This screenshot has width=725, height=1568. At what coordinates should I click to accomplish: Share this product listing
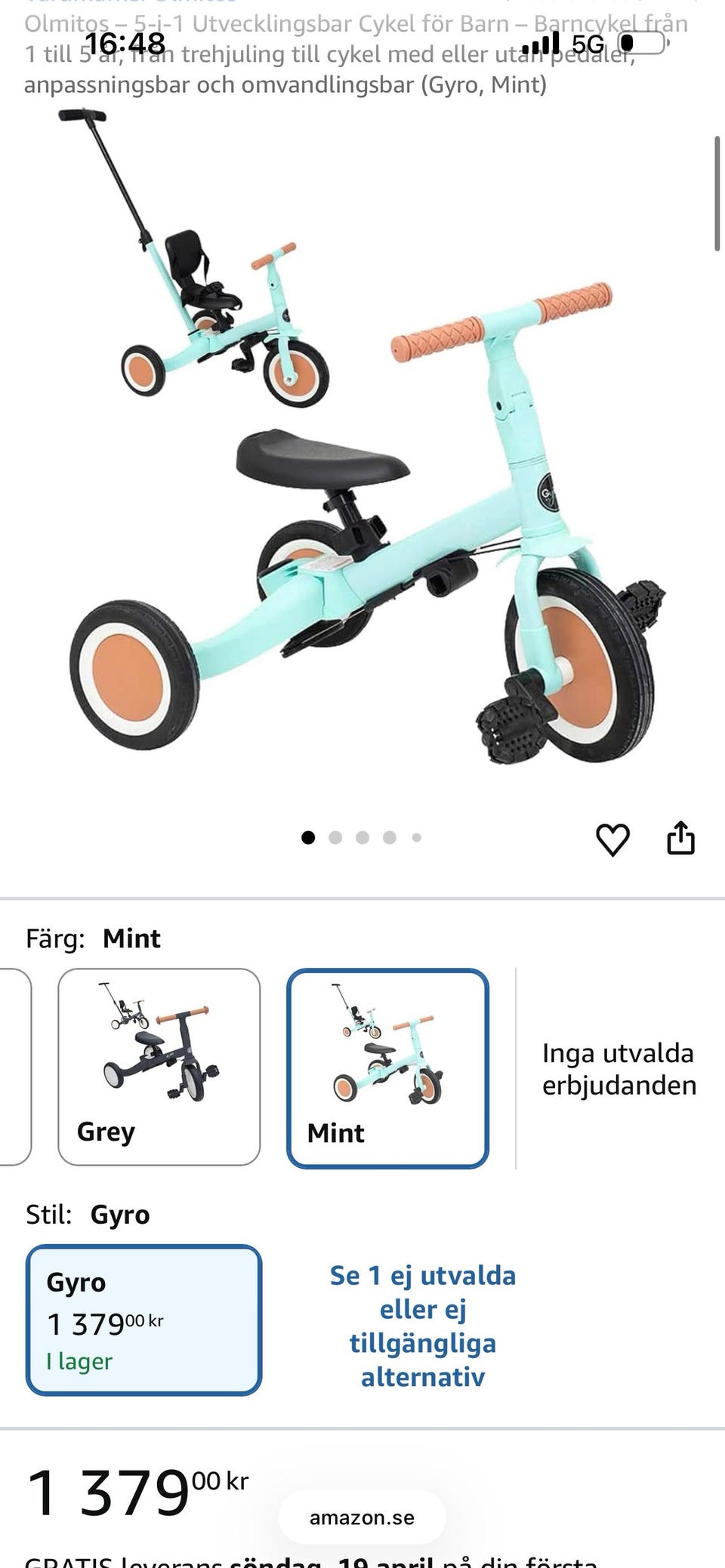[680, 838]
